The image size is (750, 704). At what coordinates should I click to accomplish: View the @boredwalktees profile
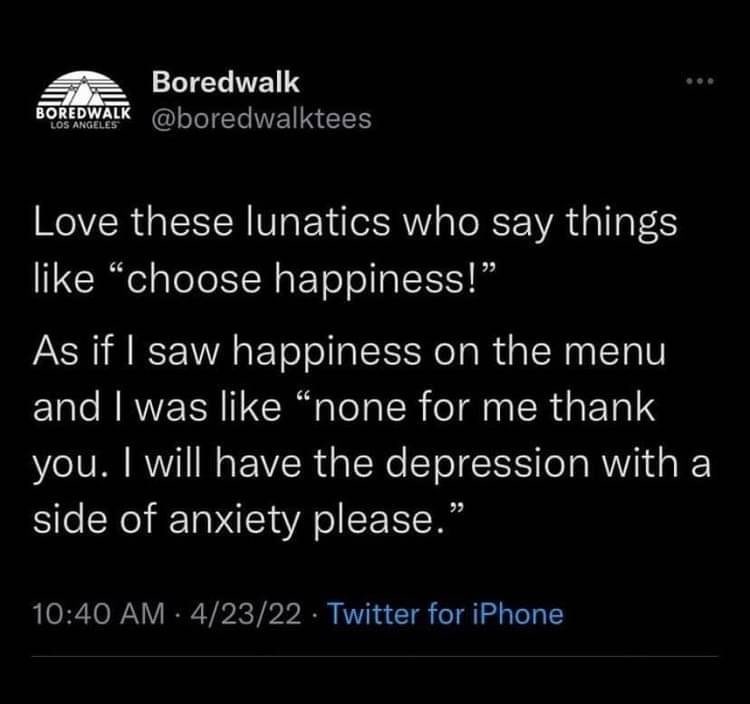[261, 119]
